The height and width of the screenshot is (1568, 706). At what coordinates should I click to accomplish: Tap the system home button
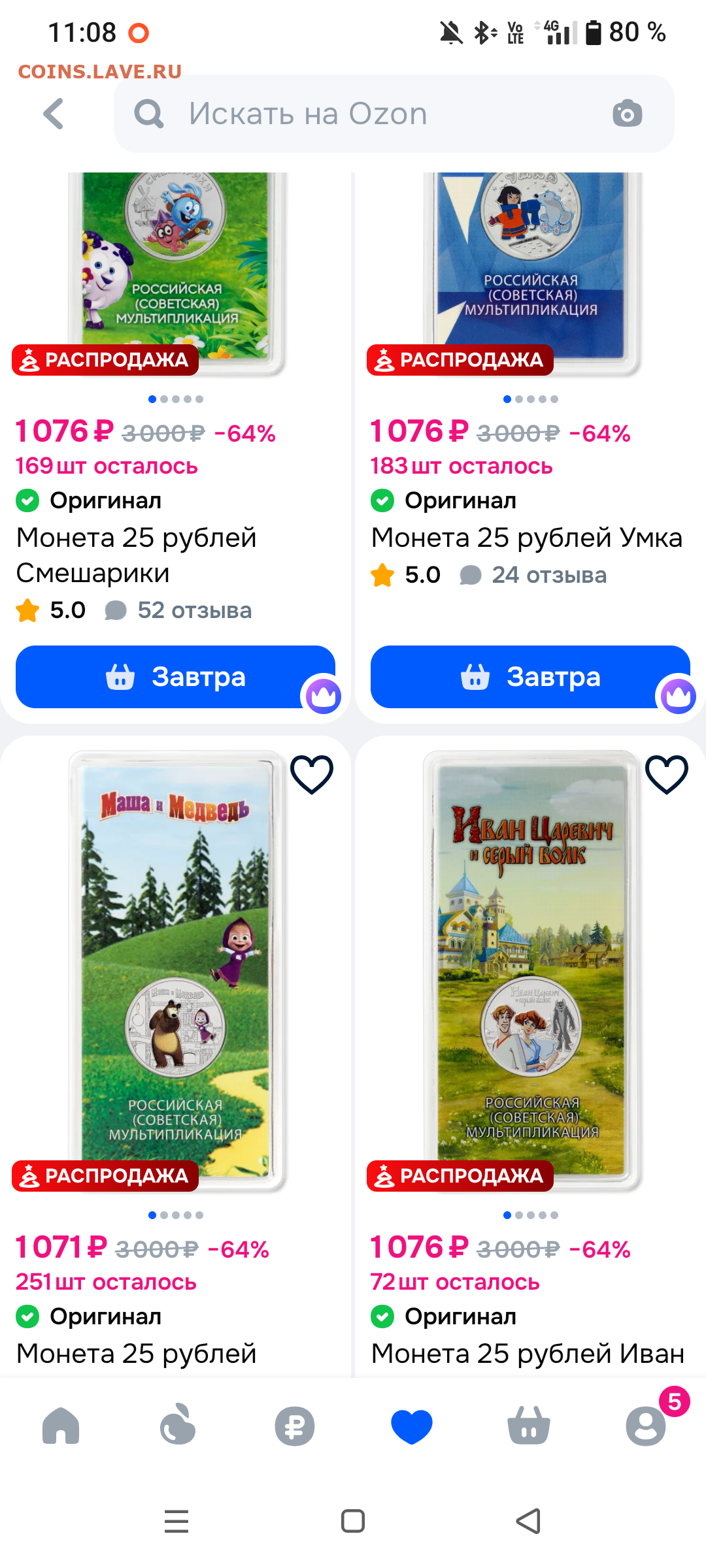353,1521
